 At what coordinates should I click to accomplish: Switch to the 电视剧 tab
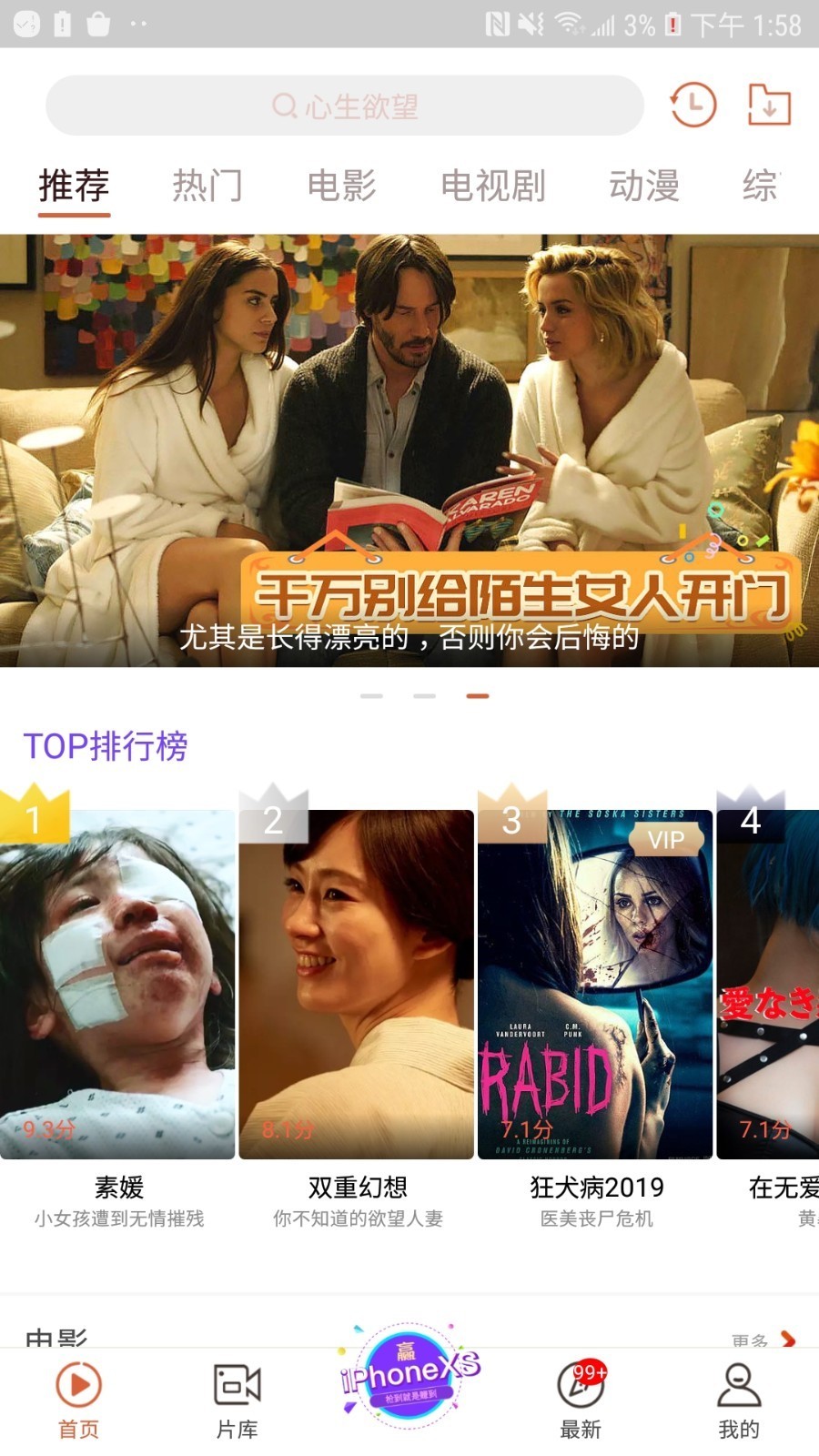coord(492,186)
